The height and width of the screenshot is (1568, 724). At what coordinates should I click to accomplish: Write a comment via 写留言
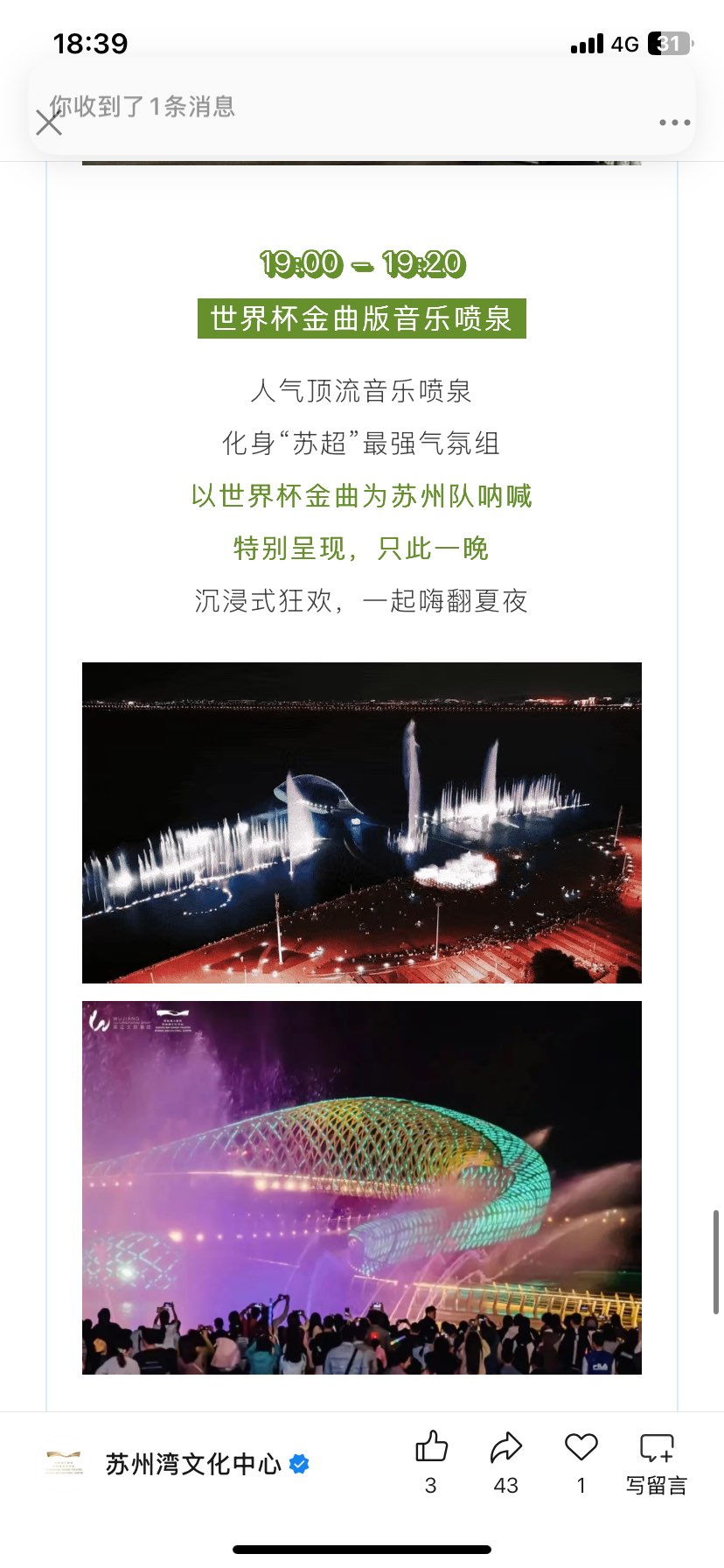(x=657, y=1459)
